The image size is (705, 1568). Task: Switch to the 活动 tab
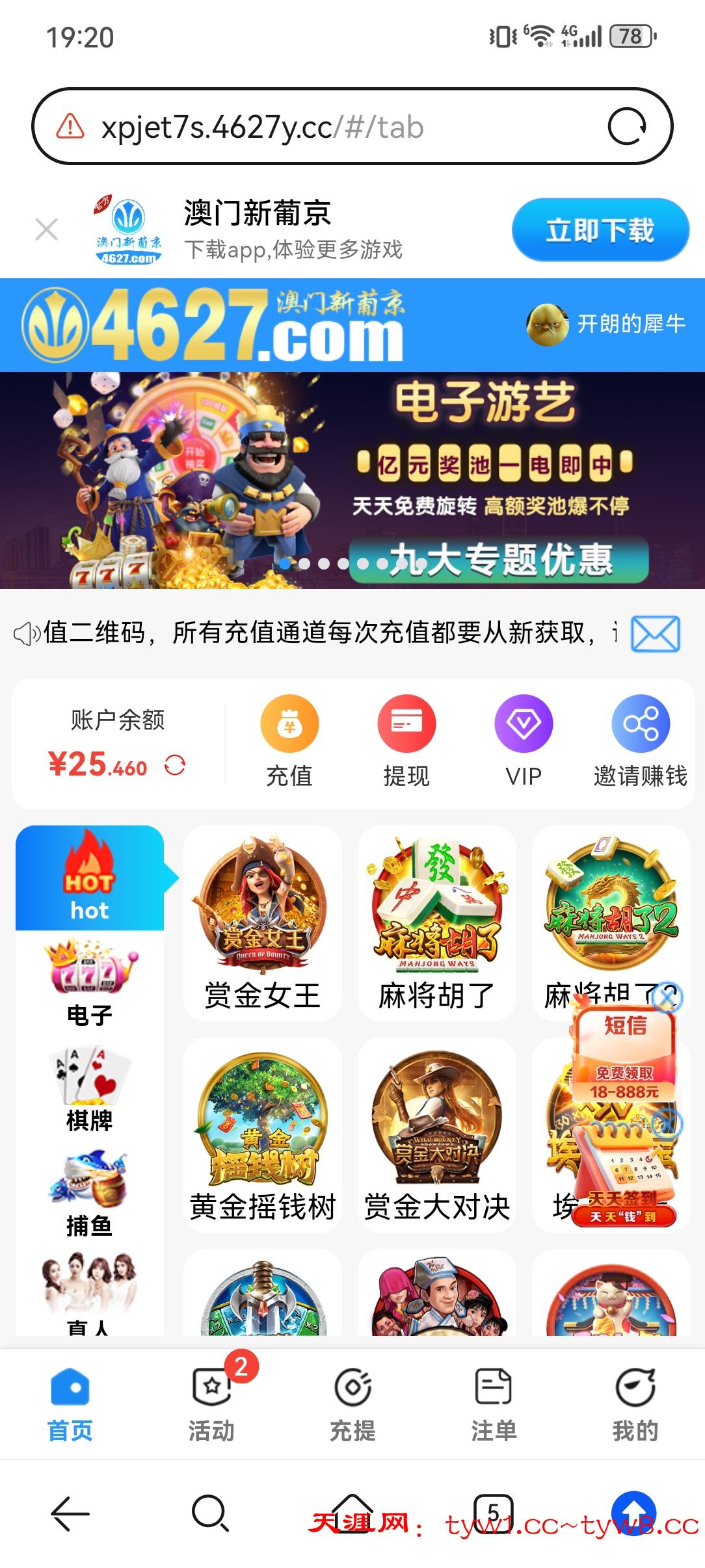[x=211, y=1404]
